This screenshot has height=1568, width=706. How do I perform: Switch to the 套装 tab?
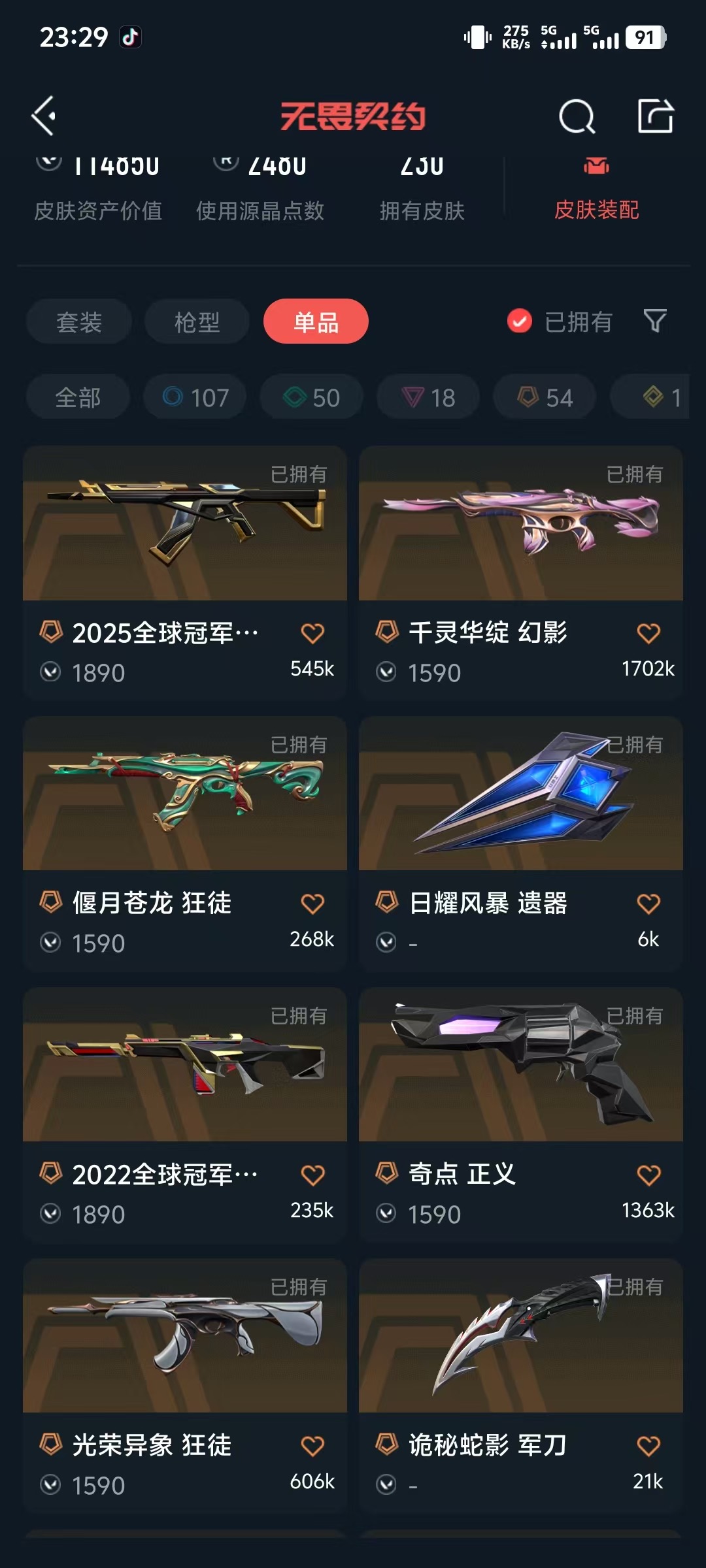pyautogui.click(x=79, y=321)
